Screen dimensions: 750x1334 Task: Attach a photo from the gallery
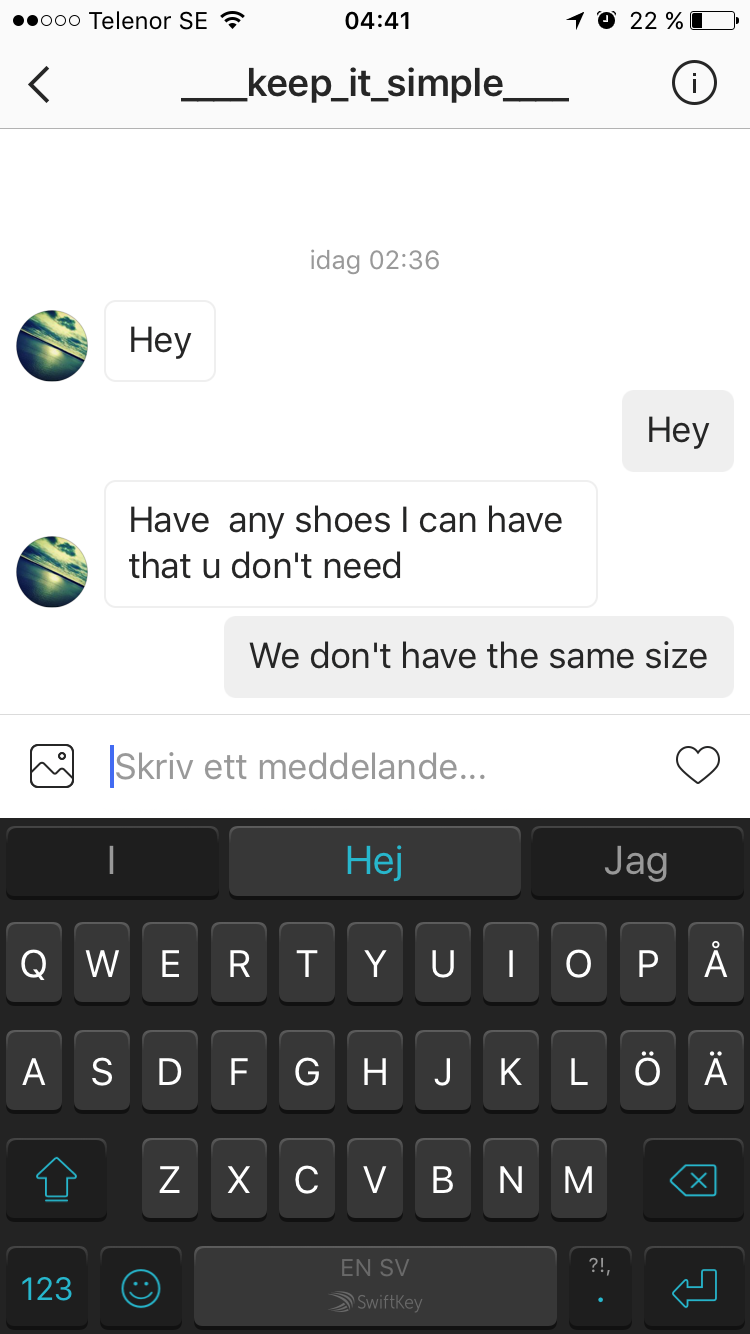pyautogui.click(x=52, y=766)
